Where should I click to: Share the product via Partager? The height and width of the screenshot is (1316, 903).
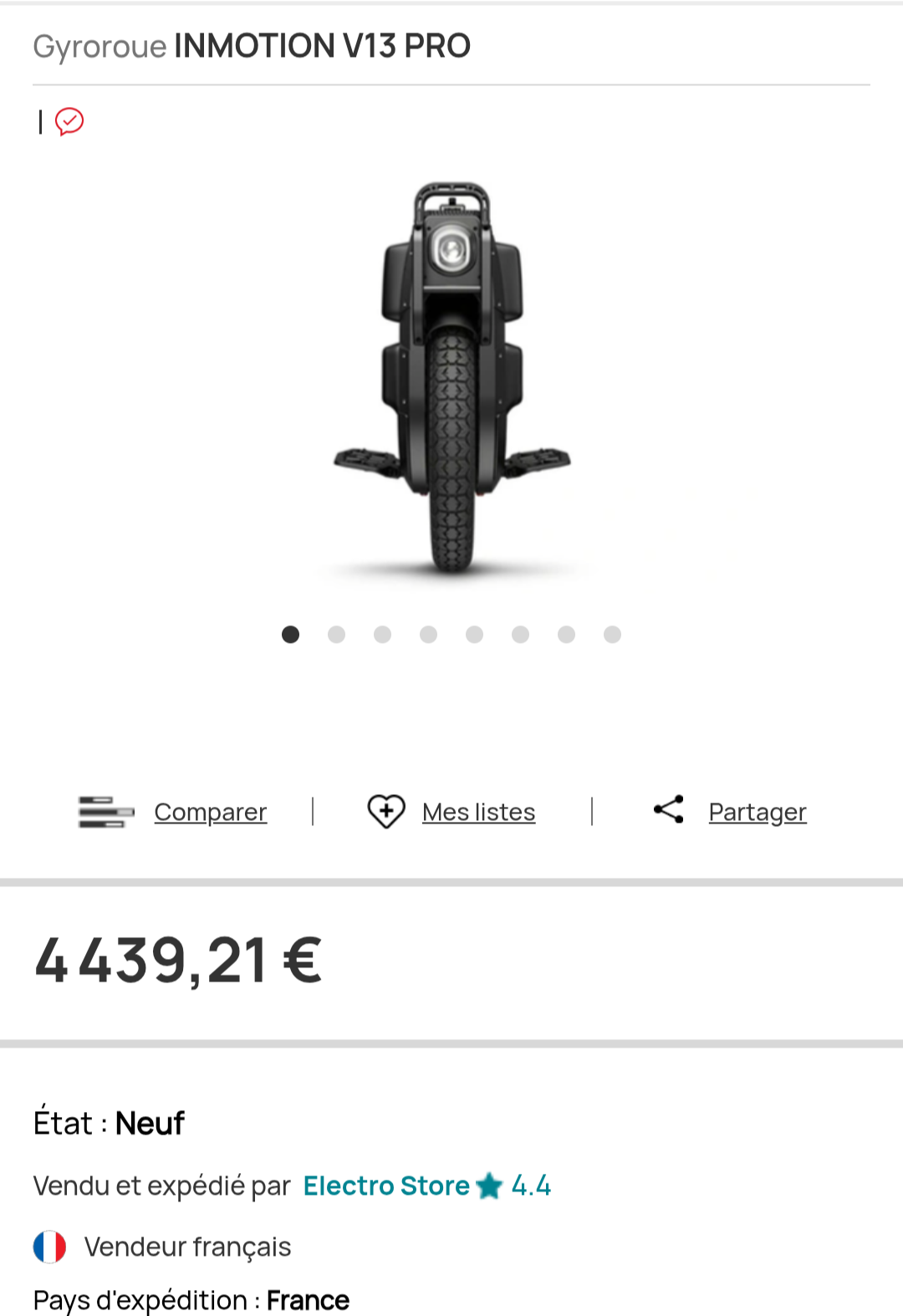(757, 812)
